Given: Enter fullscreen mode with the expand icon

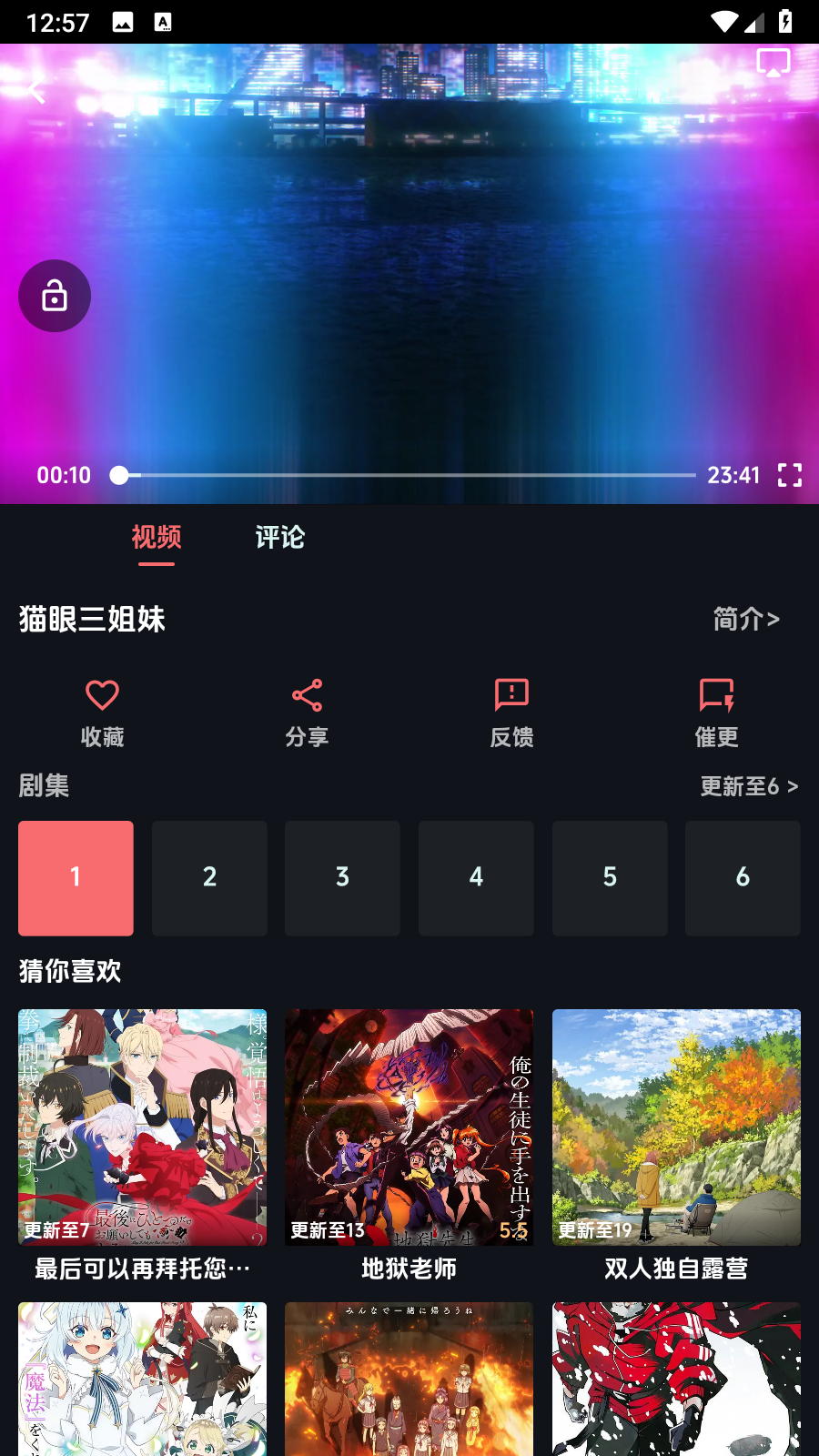Looking at the screenshot, I should [x=790, y=475].
